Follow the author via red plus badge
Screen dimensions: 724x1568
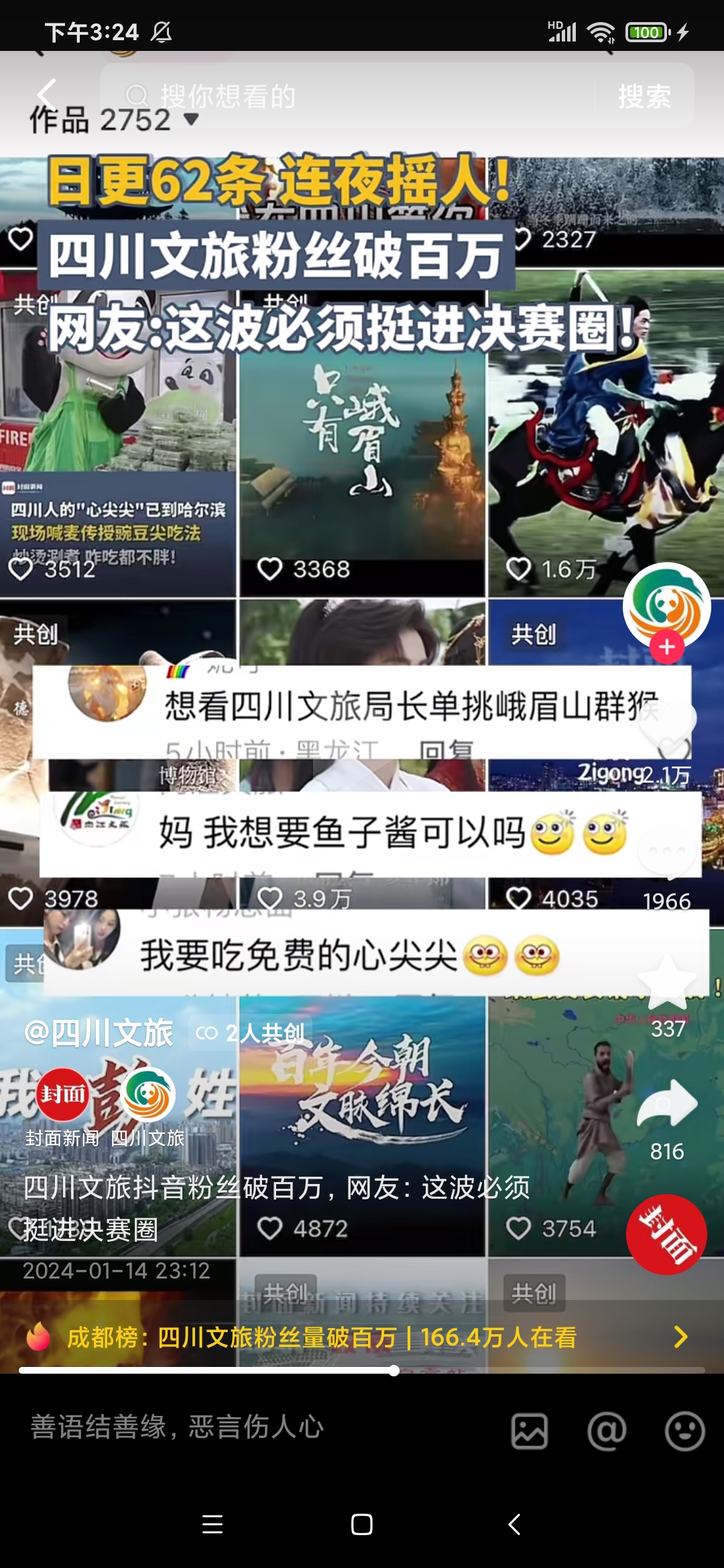pyautogui.click(x=666, y=647)
